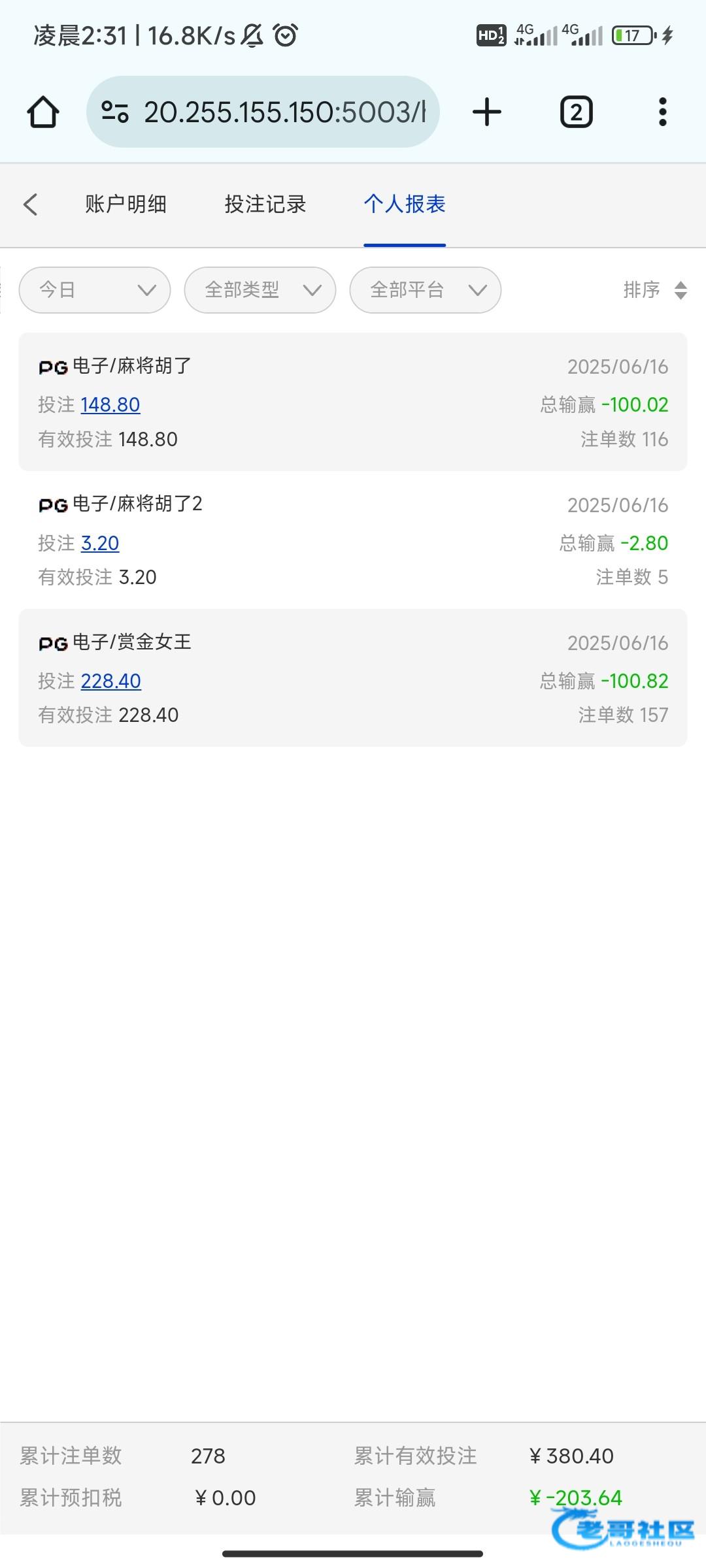Switch to the 投注记录 tab
This screenshot has width=706, height=1568.
[x=265, y=204]
